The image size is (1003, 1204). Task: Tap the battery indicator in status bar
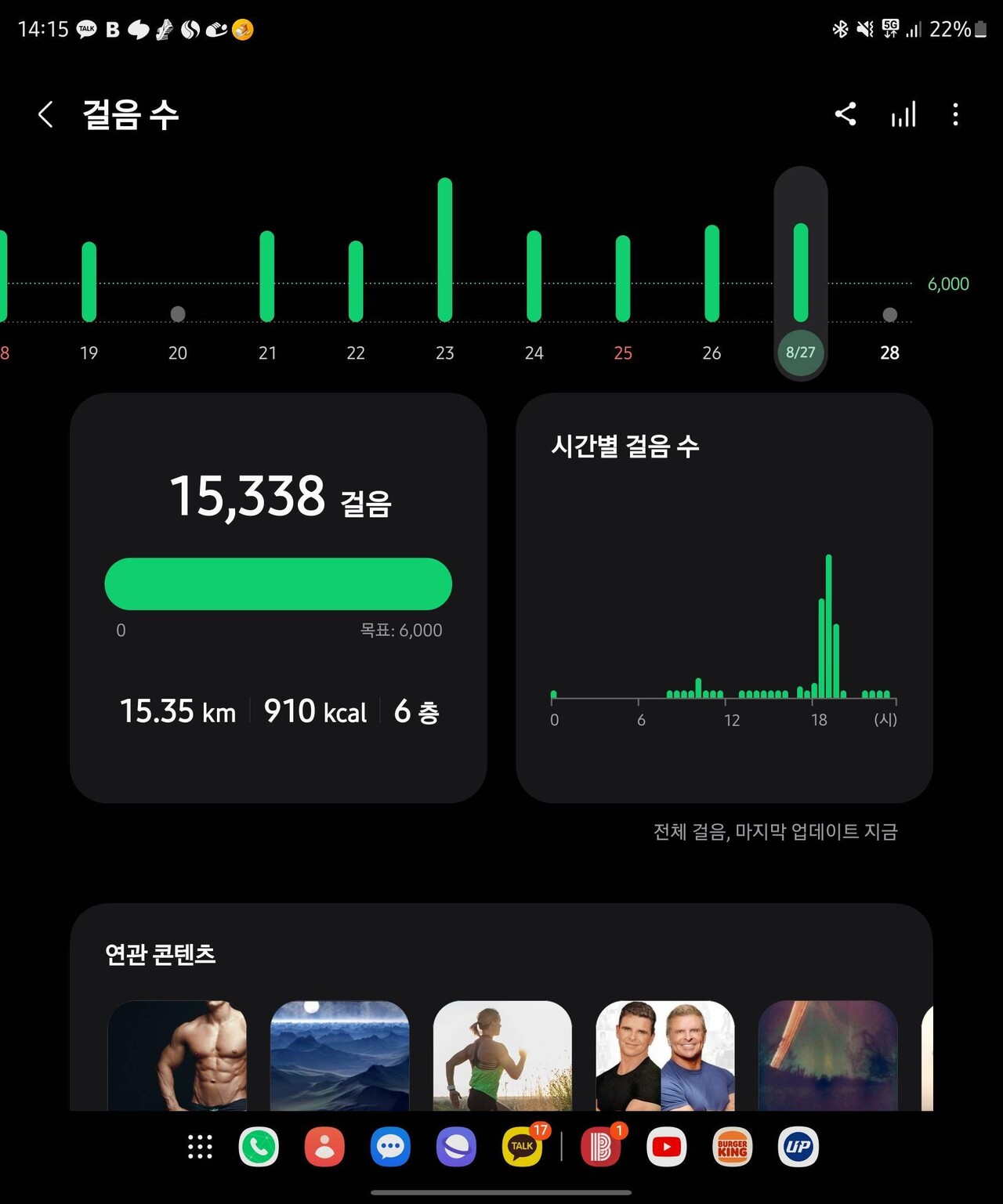980,28
